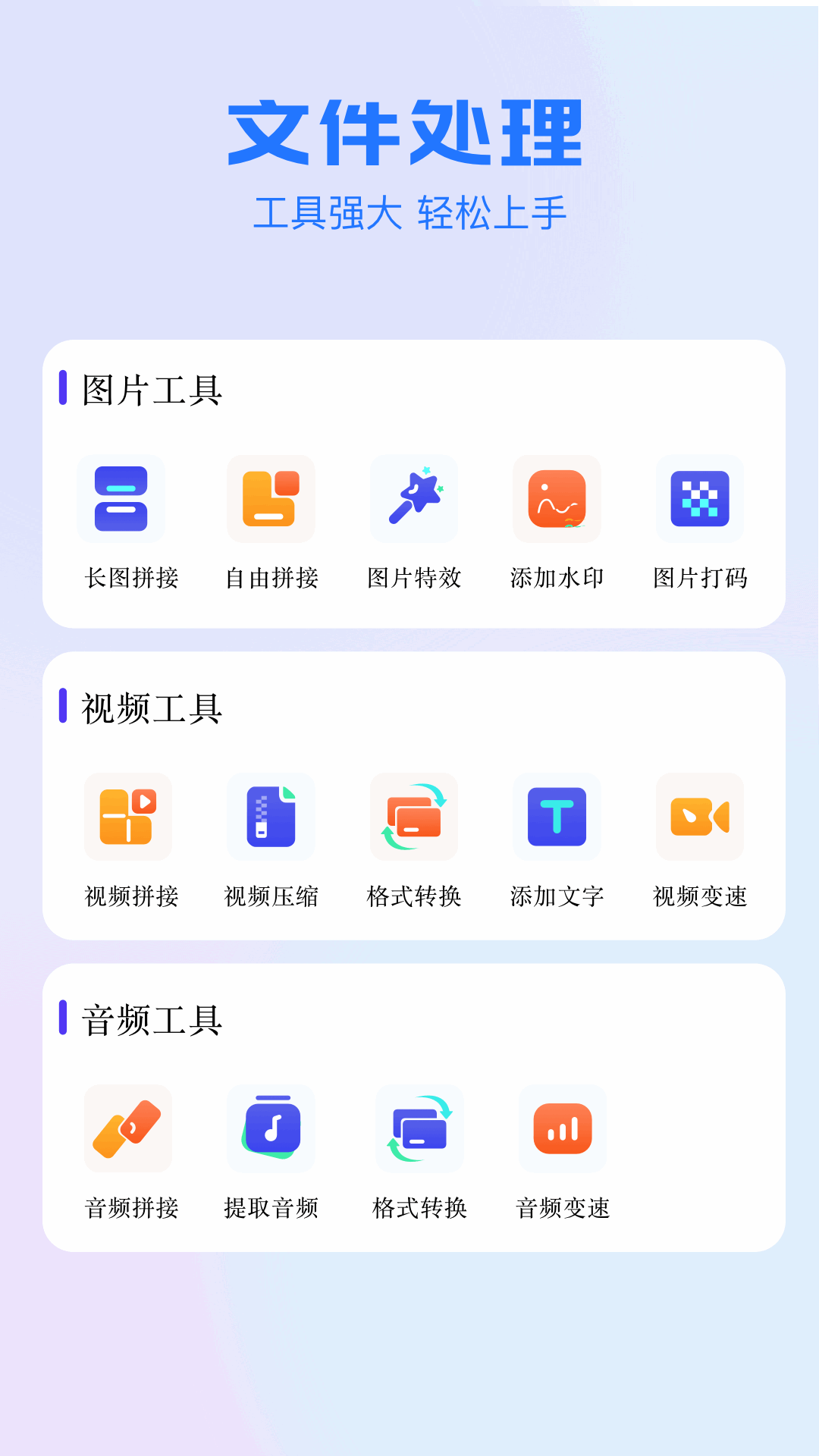819x1456 pixels.
Task: Open the 图片打码 mosaic tool
Action: coord(699,498)
